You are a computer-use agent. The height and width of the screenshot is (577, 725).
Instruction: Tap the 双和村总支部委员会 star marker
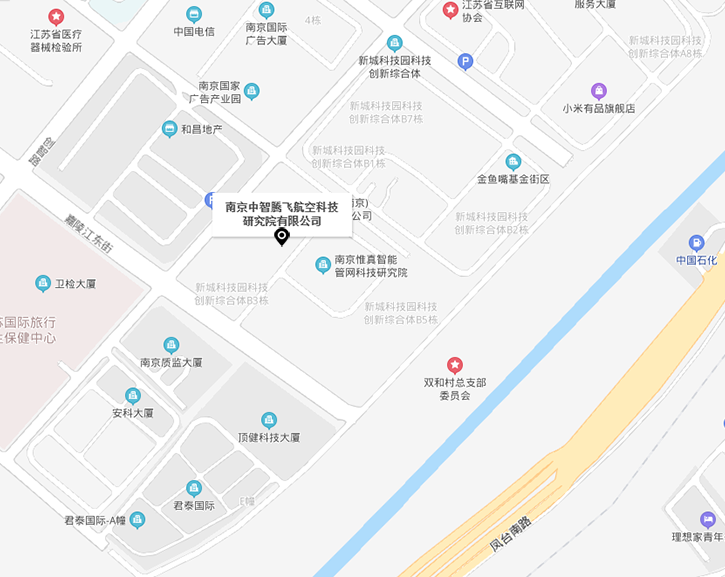pyautogui.click(x=455, y=365)
